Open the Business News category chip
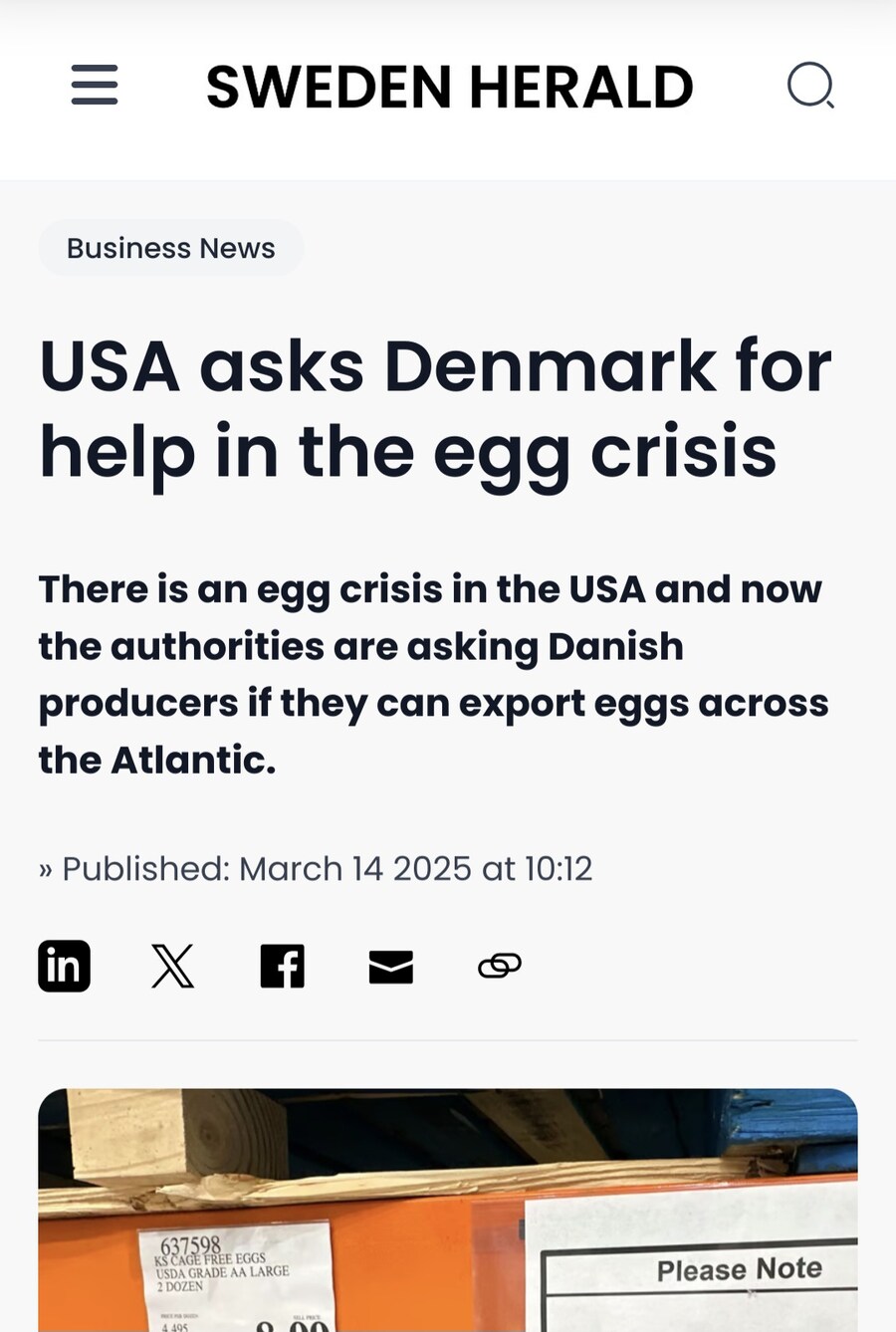Image resolution: width=896 pixels, height=1332 pixels. coord(171,248)
